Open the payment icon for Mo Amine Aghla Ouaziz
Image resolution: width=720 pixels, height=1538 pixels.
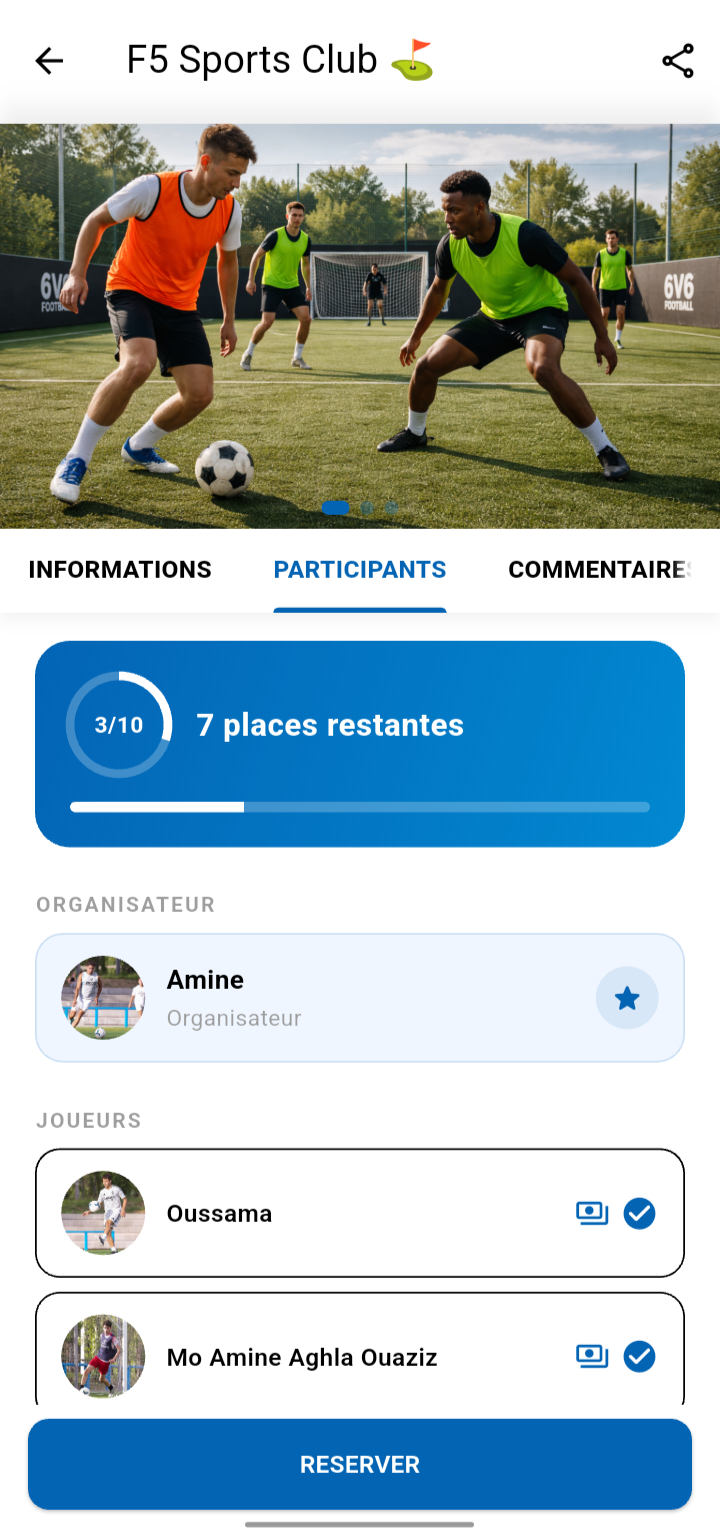tap(592, 1357)
